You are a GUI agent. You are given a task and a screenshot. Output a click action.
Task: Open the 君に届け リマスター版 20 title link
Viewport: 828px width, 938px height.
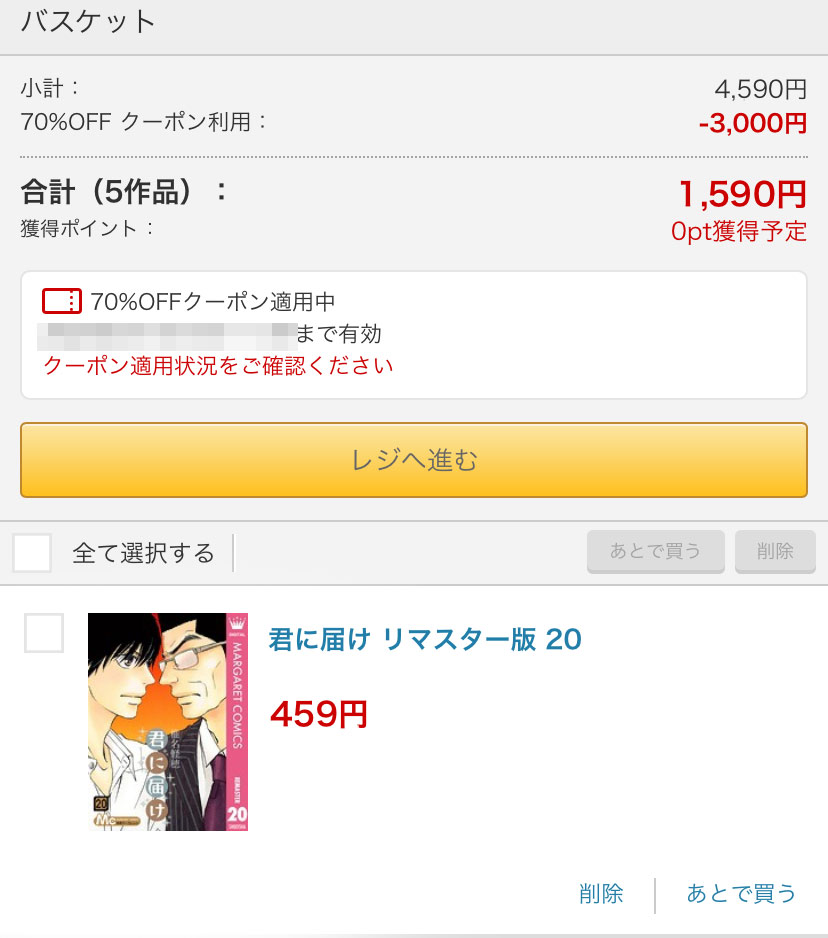pos(425,639)
